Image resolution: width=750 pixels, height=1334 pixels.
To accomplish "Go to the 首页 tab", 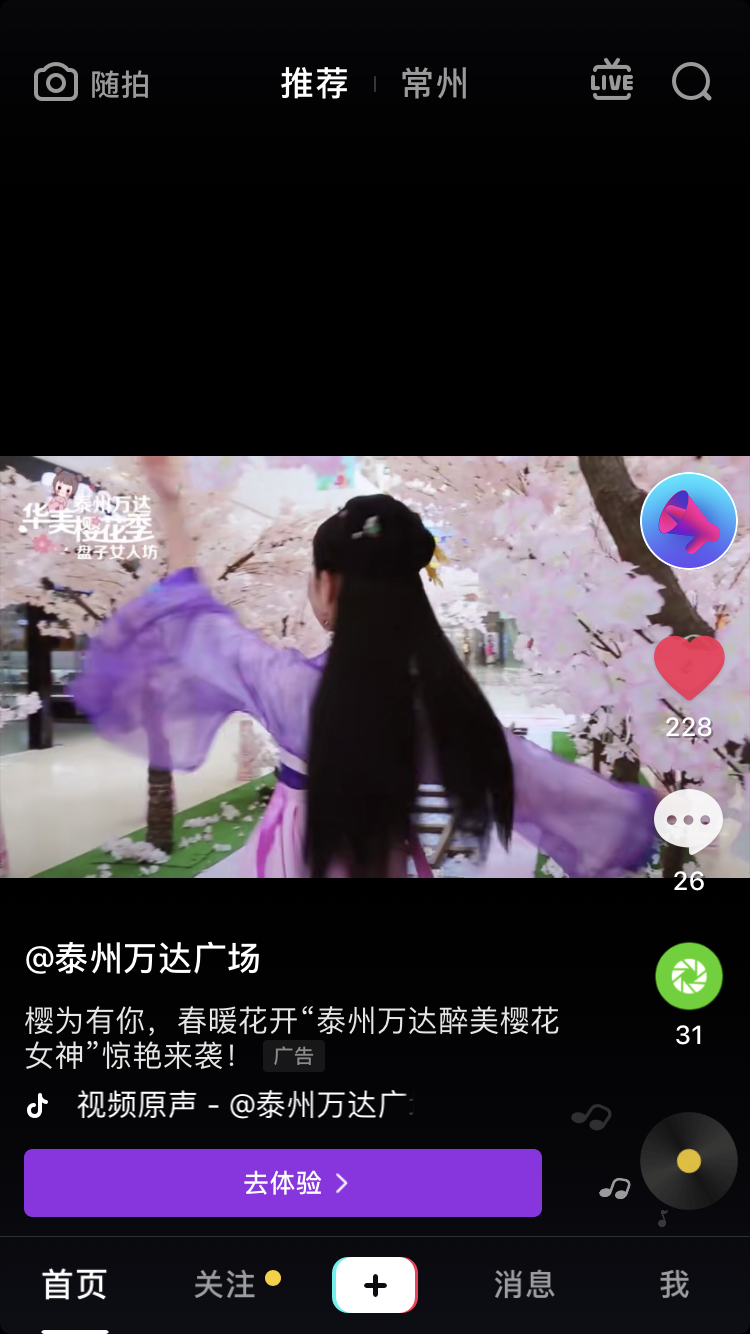I will [x=74, y=1285].
